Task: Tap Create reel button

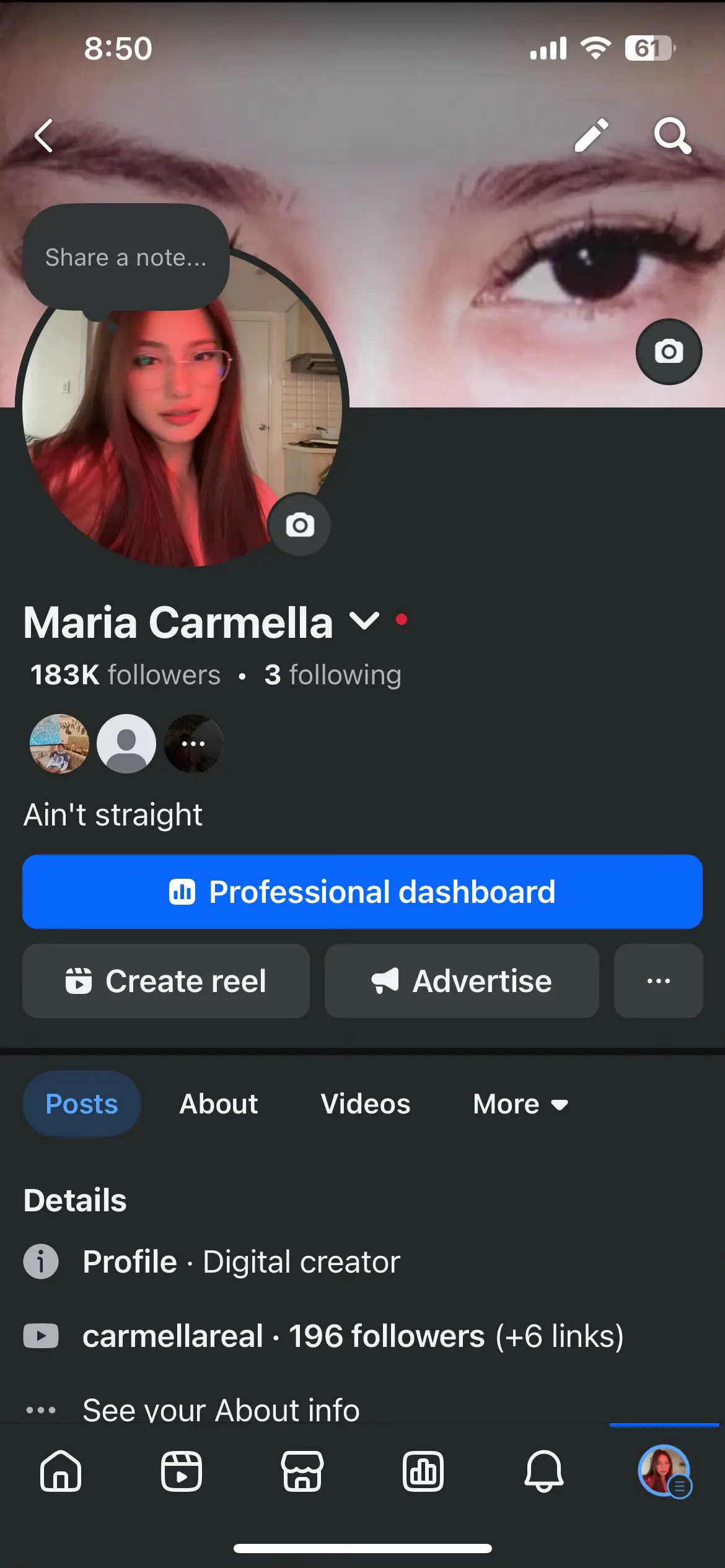Action: [x=165, y=981]
